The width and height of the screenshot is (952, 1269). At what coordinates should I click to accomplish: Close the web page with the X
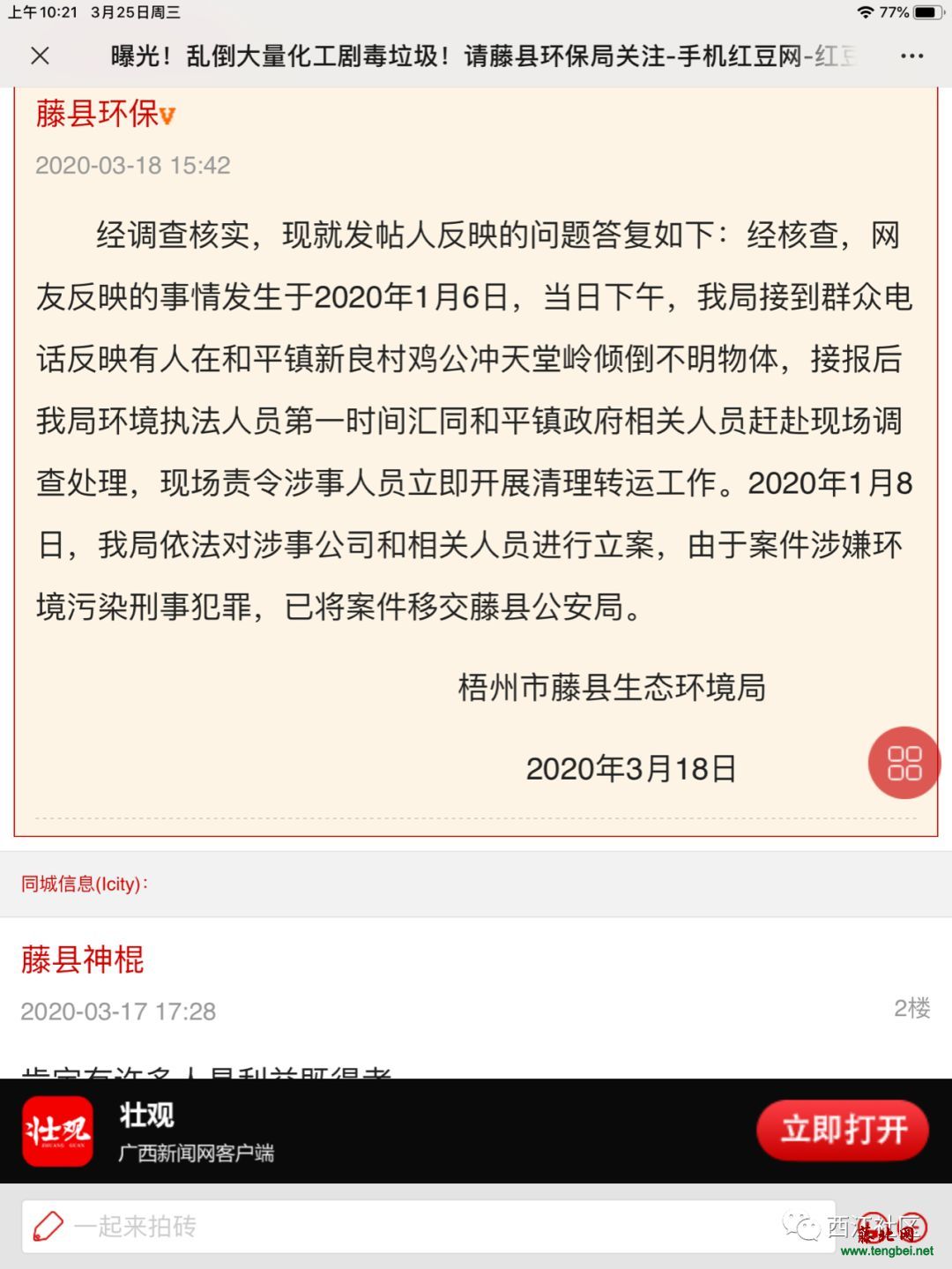point(40,56)
